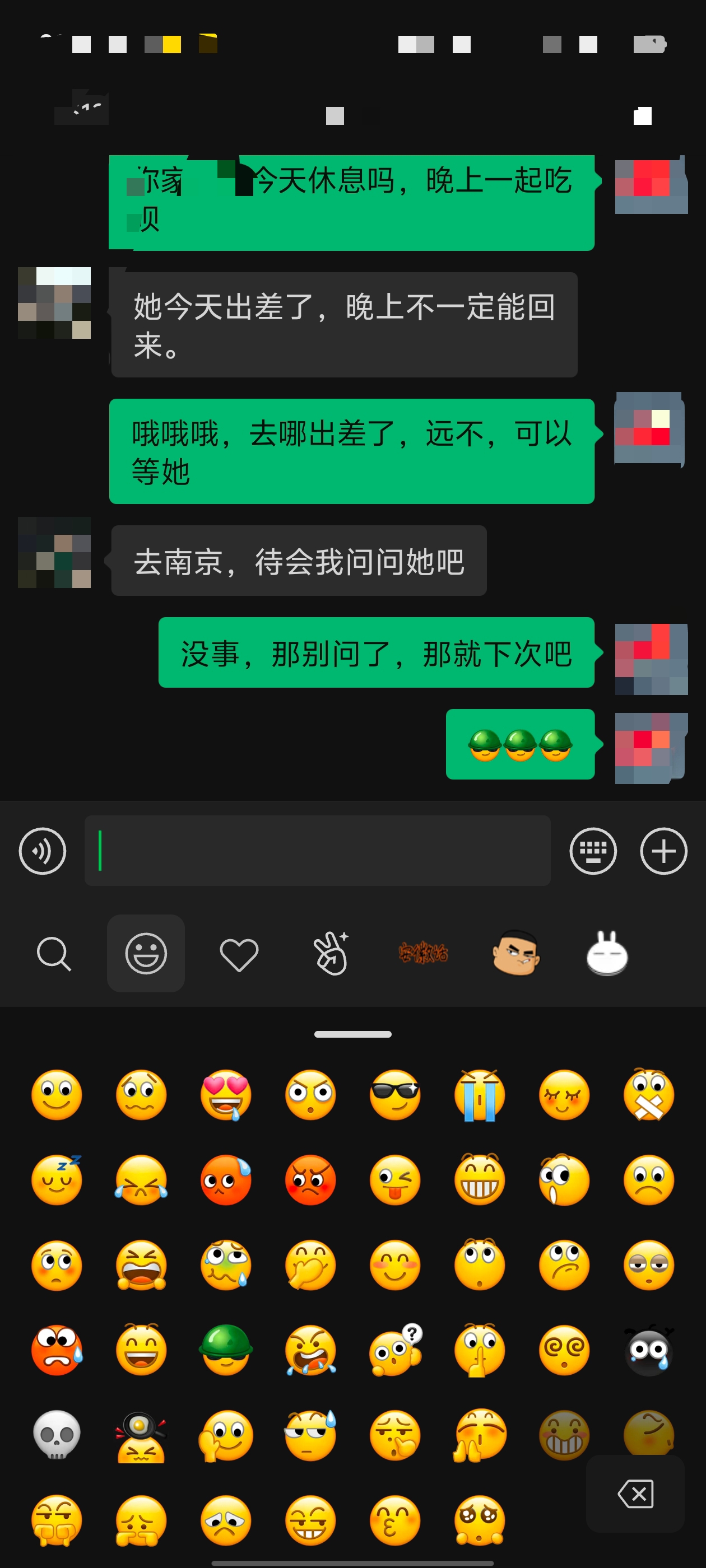This screenshot has height=1568, width=706.
Task: Open the selfie stickers hand tab
Action: click(x=331, y=953)
